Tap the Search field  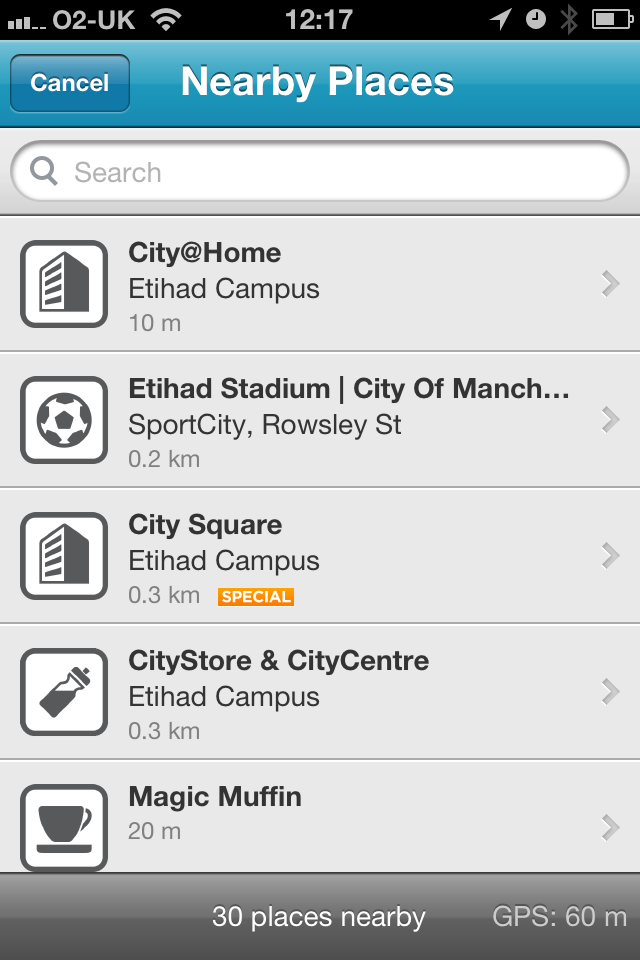[320, 172]
